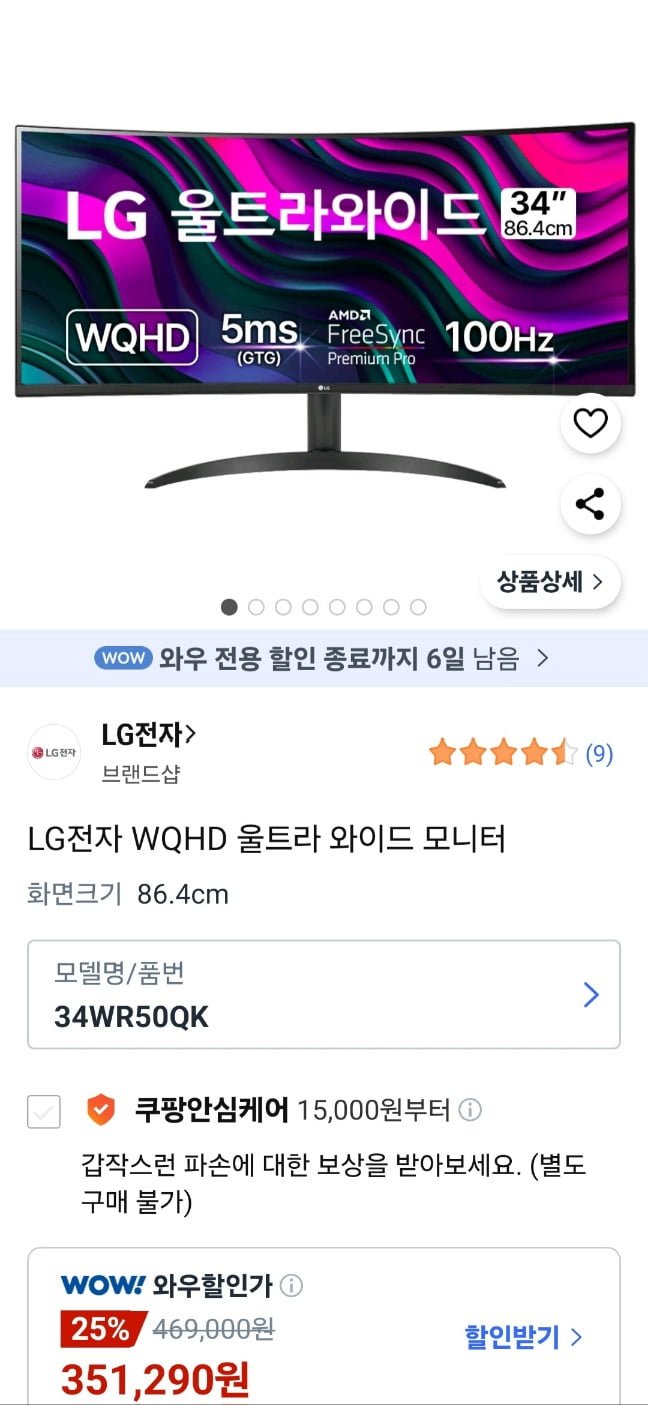Show info about 쿠팡안심케어 pricing
This screenshot has width=648, height=1405.
tap(470, 1111)
